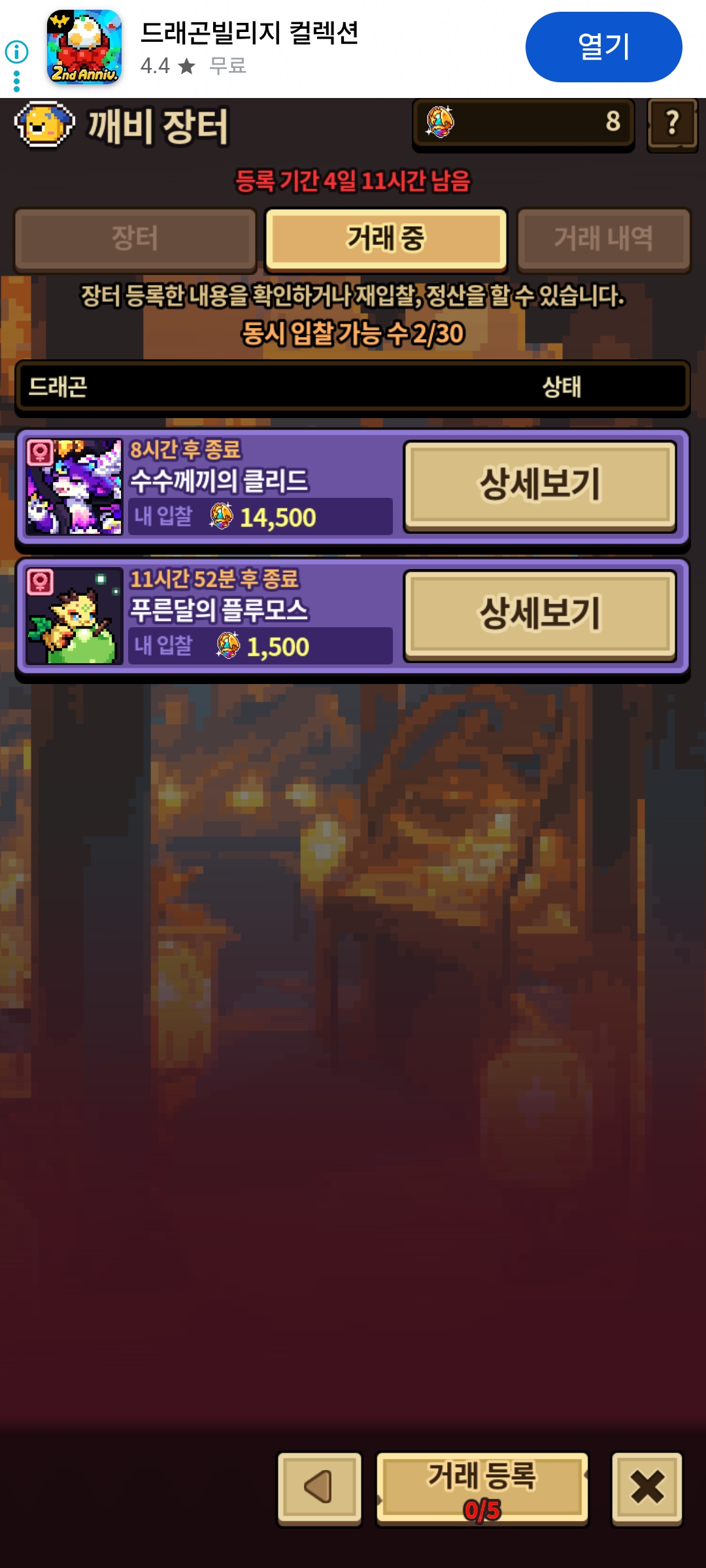Select the 거래 중 tab
The width and height of the screenshot is (706, 1568).
[x=386, y=238]
